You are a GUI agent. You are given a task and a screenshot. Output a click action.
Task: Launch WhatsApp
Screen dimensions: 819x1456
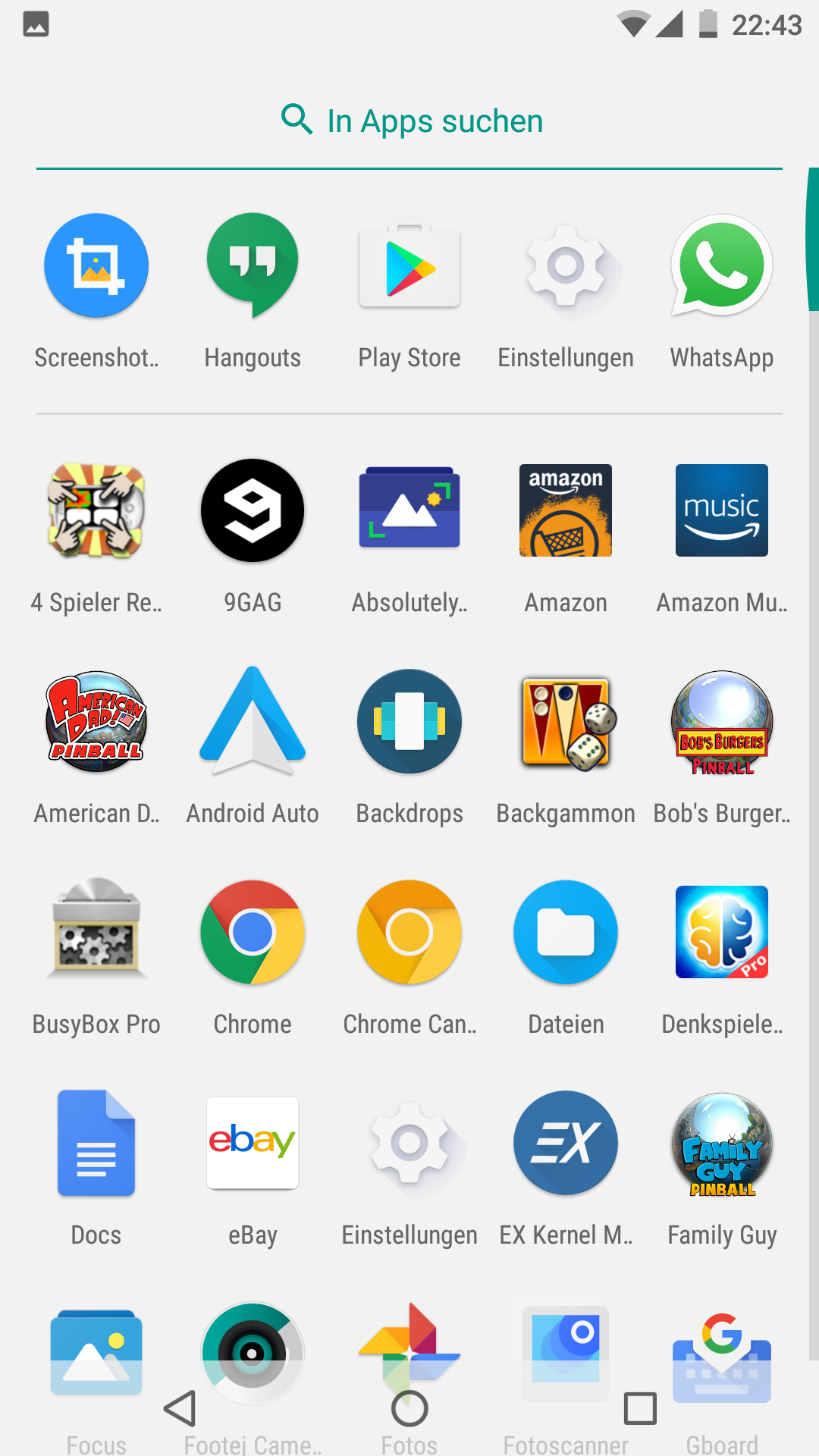pos(721,265)
